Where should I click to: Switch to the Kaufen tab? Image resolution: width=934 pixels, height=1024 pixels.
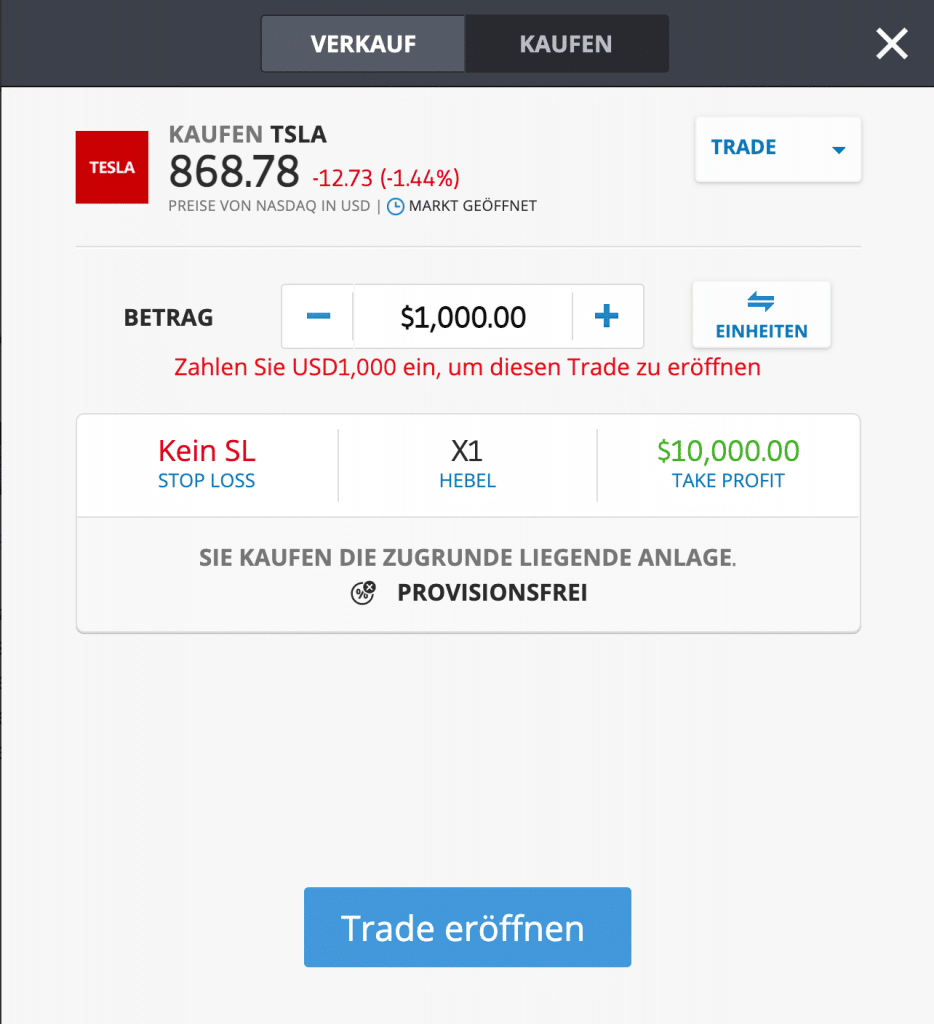[x=566, y=44]
